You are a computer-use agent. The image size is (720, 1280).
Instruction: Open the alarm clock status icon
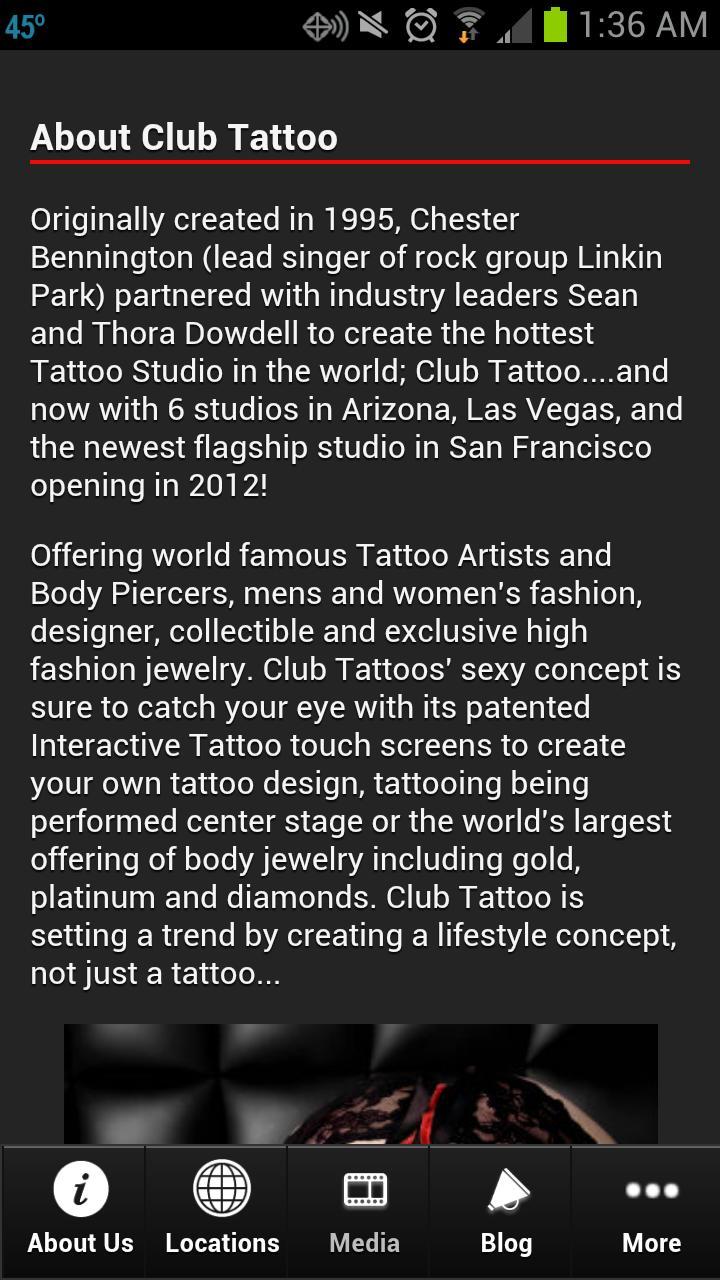tap(420, 26)
